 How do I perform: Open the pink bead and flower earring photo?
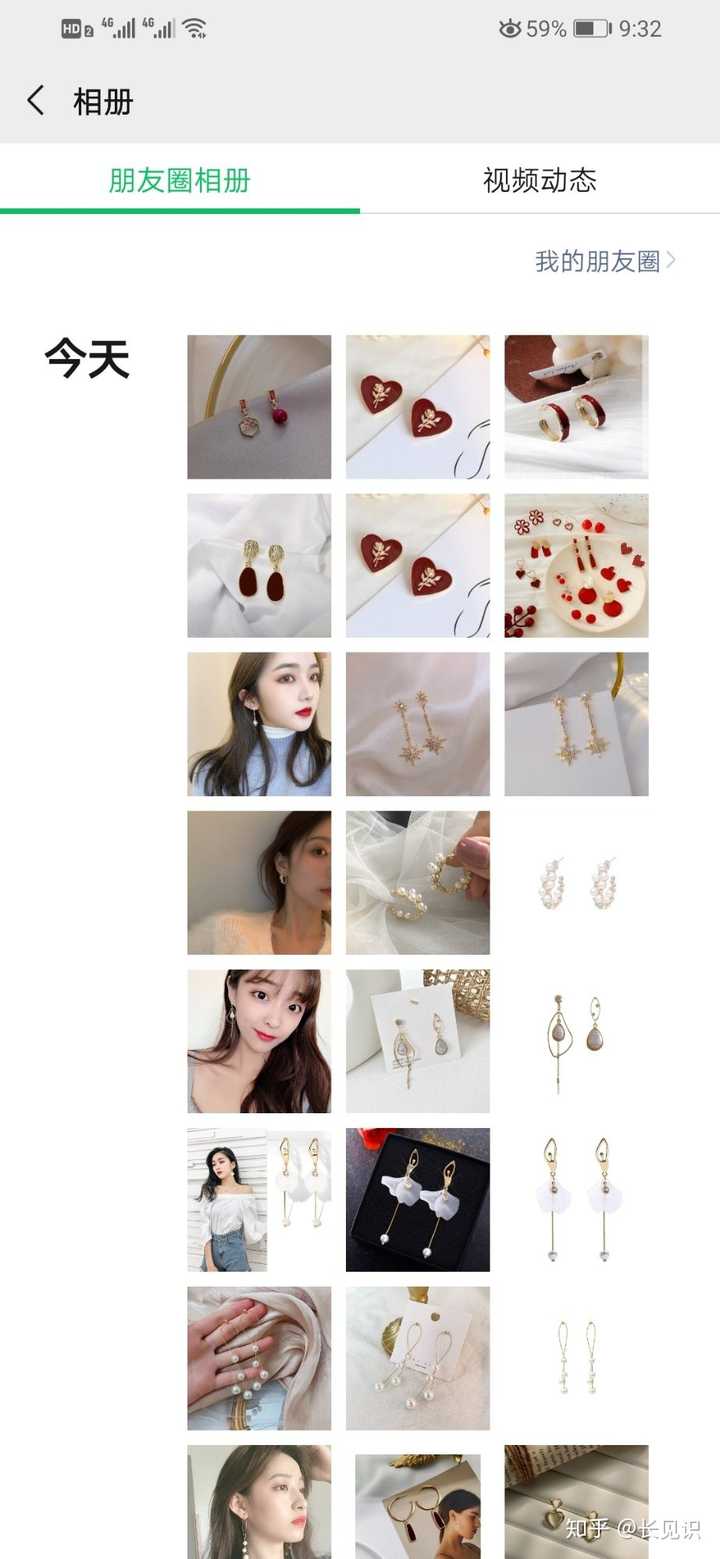tap(259, 407)
